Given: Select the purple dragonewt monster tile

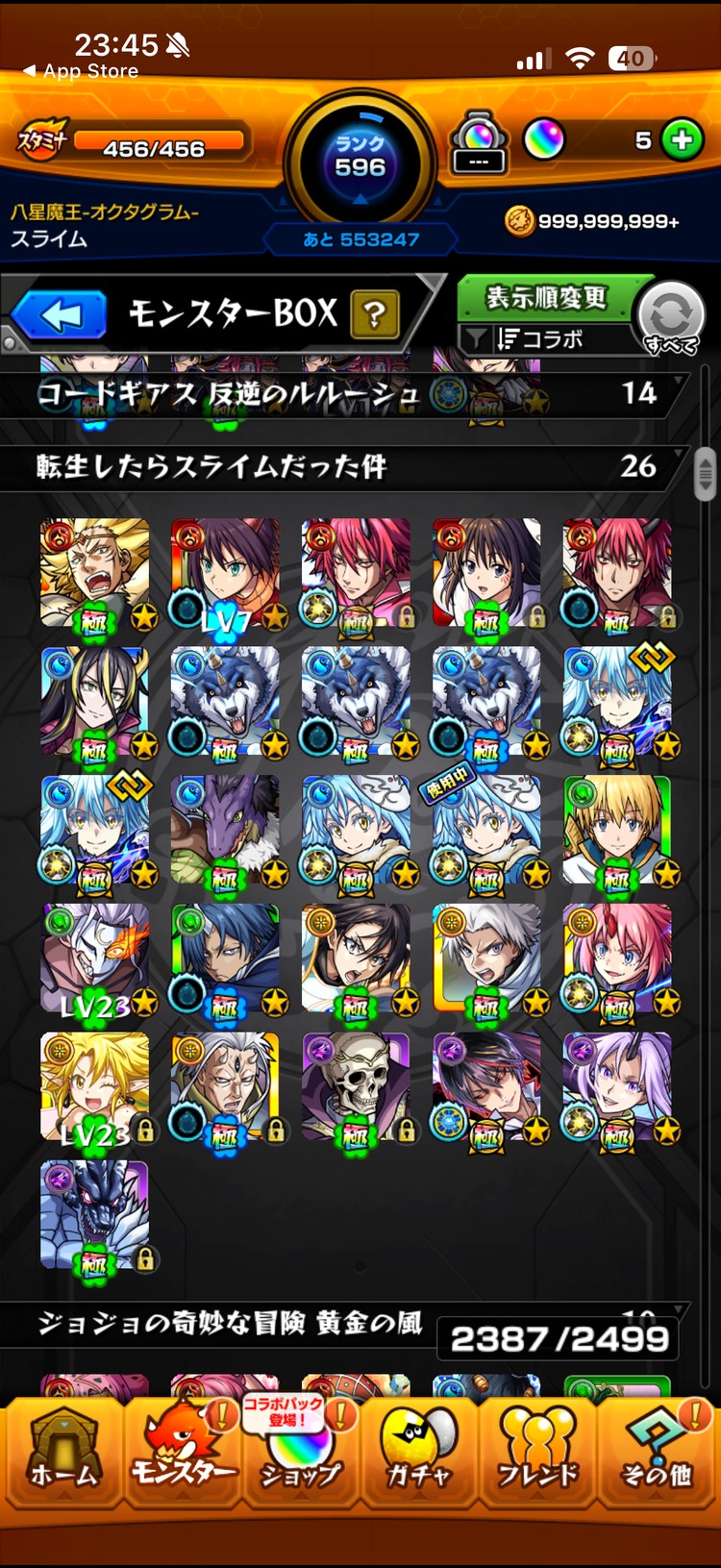Looking at the screenshot, I should coord(225,831).
